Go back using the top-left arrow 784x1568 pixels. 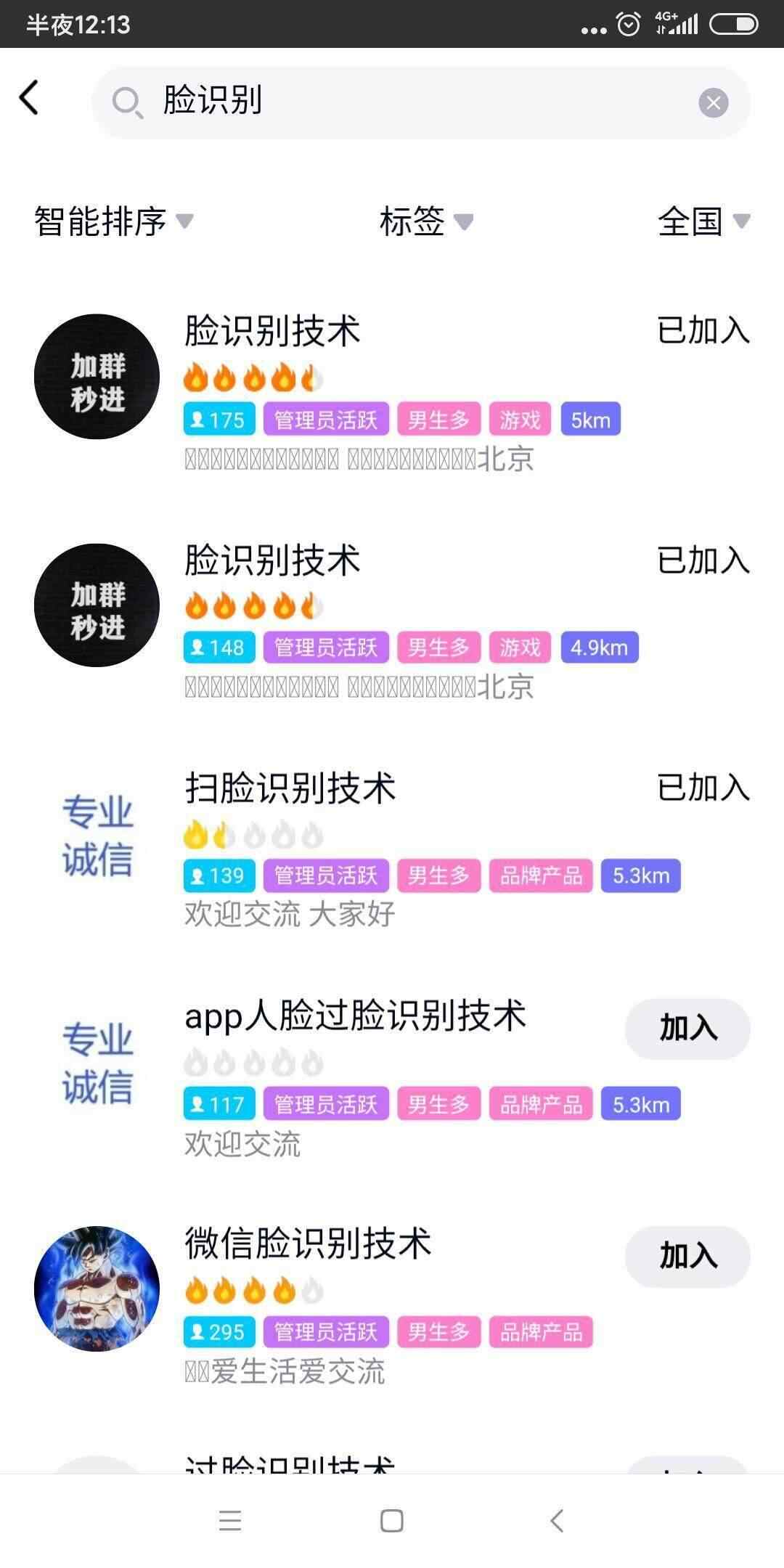point(29,98)
